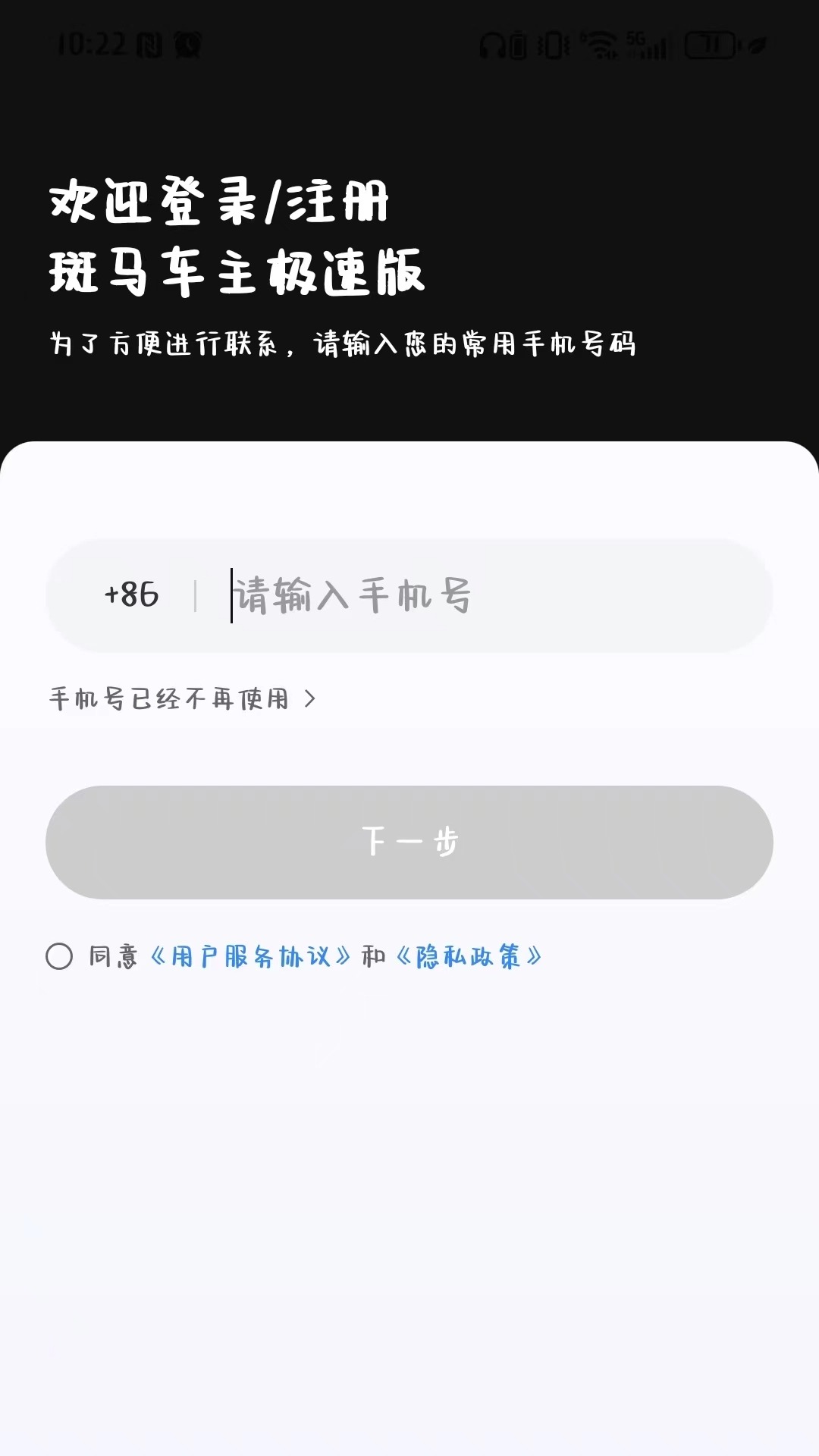Tap the alarm clock status bar icon
Screen dimensions: 819x1456
pyautogui.click(x=188, y=45)
